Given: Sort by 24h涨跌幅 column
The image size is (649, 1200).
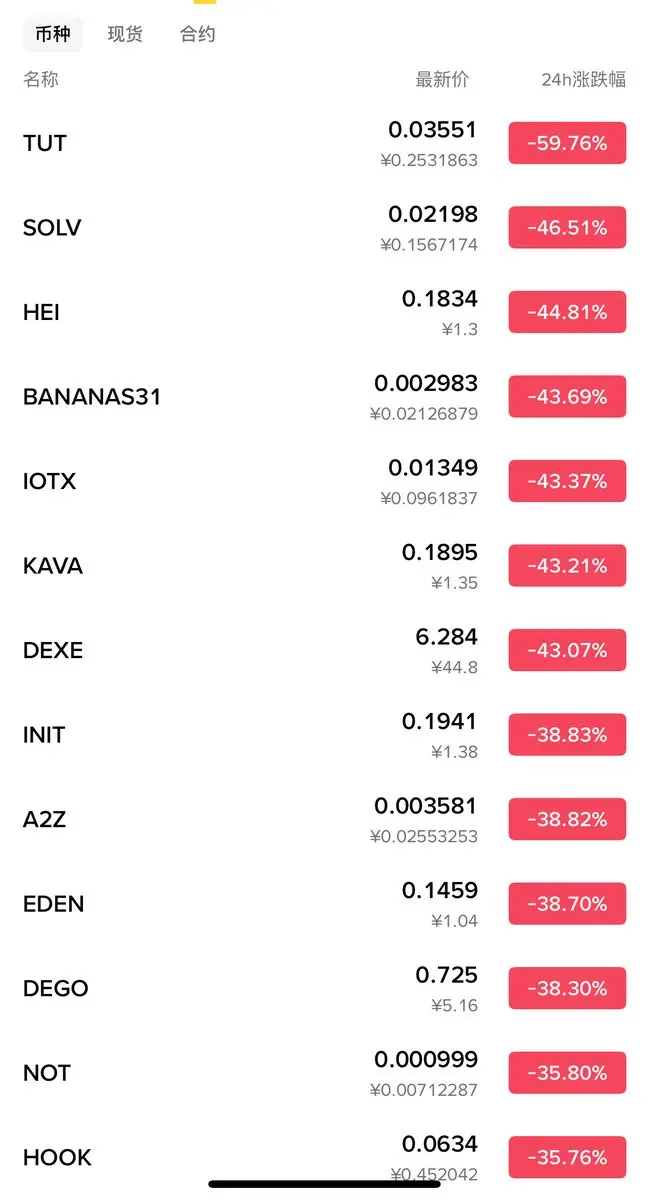Looking at the screenshot, I should (583, 80).
